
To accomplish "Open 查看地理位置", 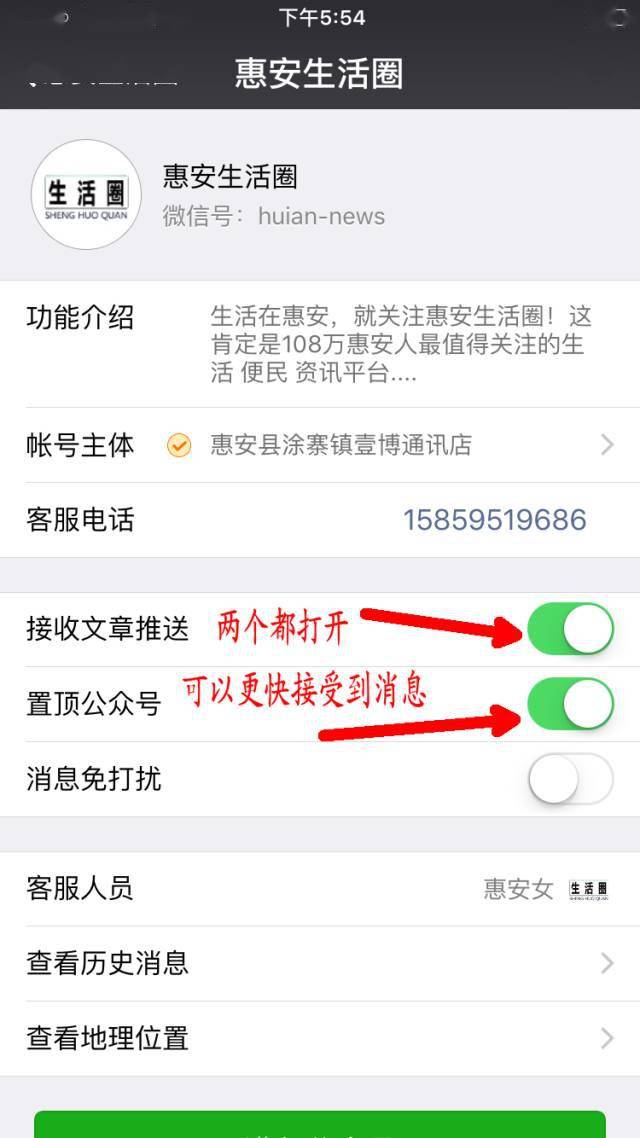I will 320,1038.
